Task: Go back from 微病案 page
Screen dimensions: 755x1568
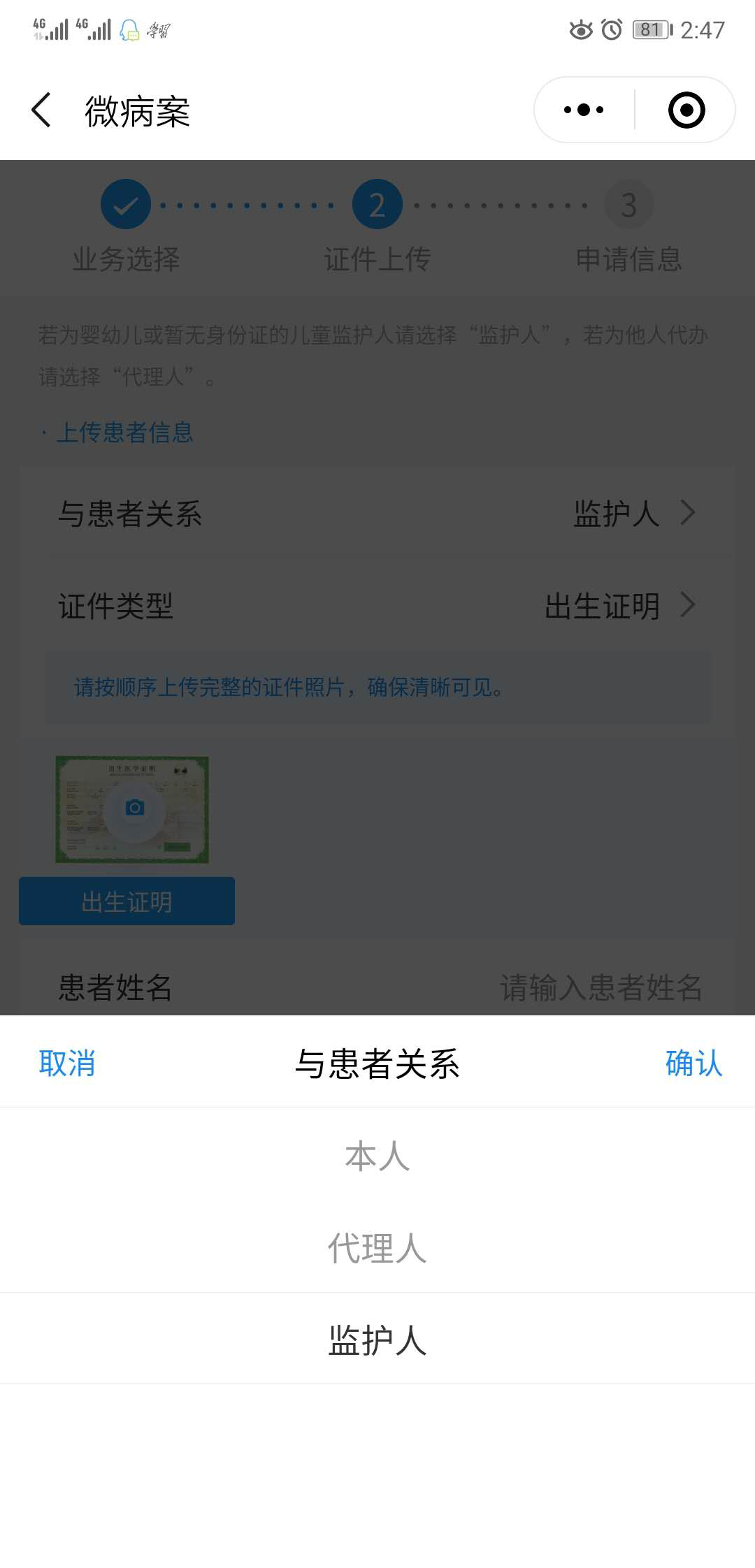Action: click(42, 110)
